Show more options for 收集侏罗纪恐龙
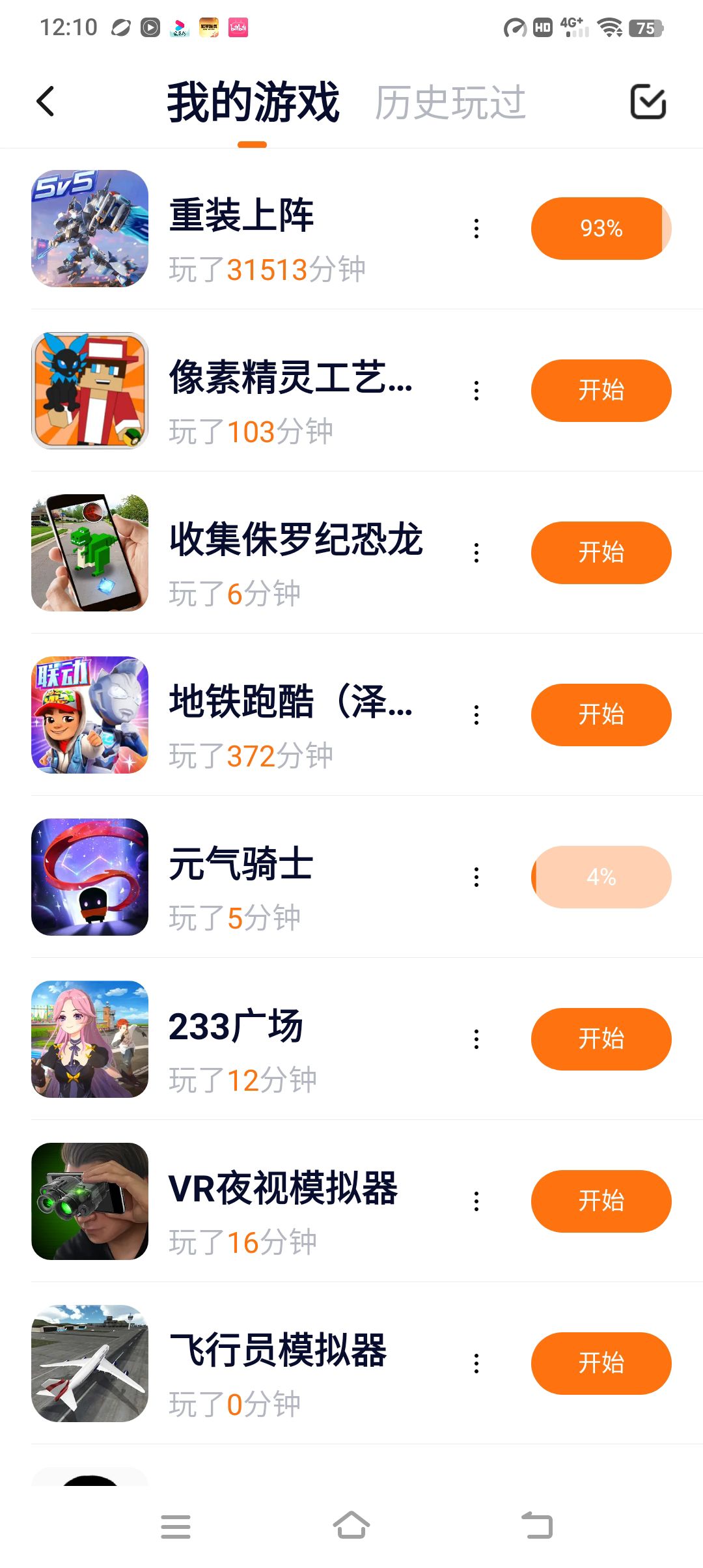Screen dimensions: 703x1568 pyautogui.click(x=476, y=553)
